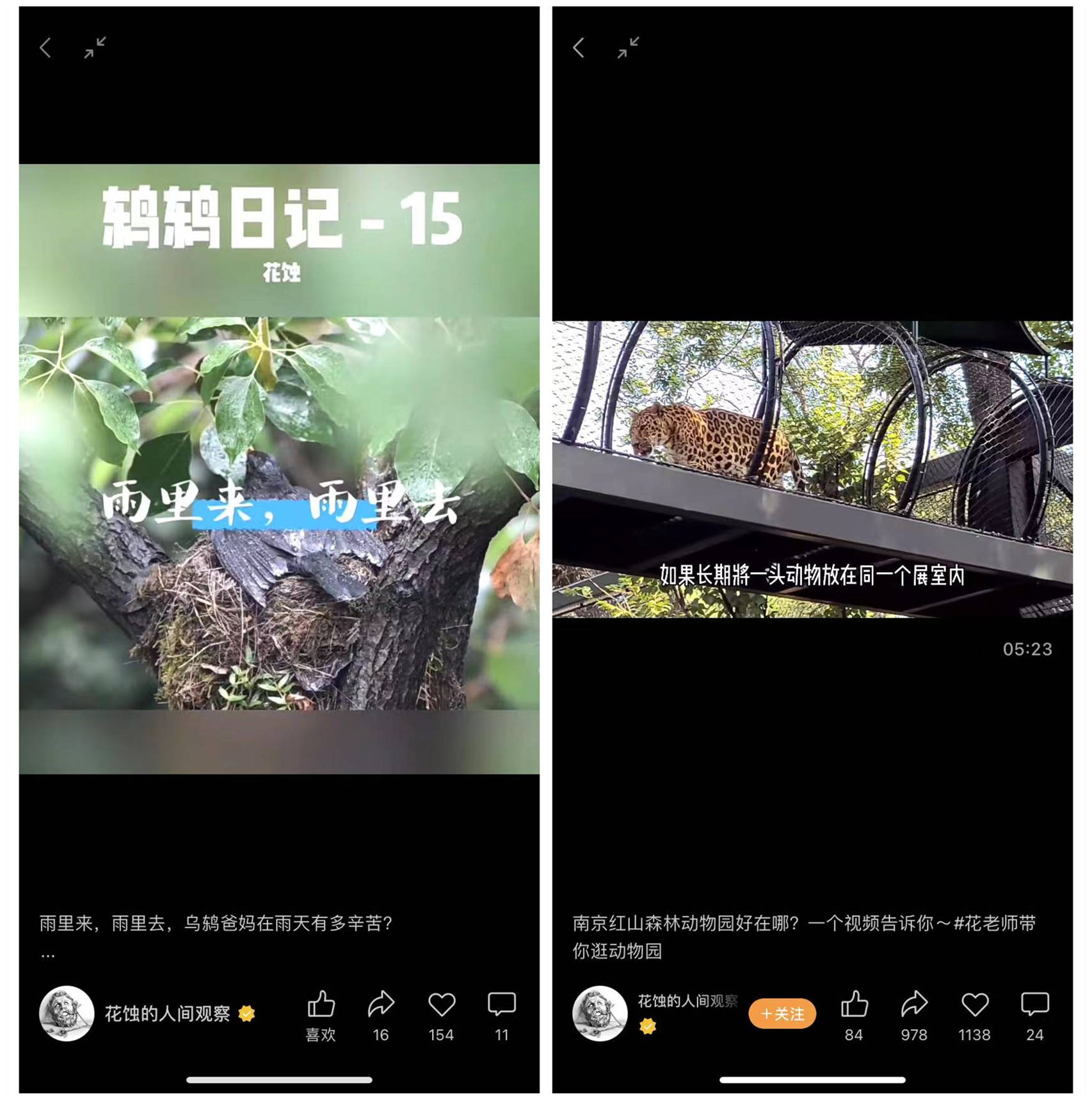This screenshot has width=1092, height=1104.
Task: Open the #花老师带你逛动物园 hashtag
Action: tap(804, 937)
